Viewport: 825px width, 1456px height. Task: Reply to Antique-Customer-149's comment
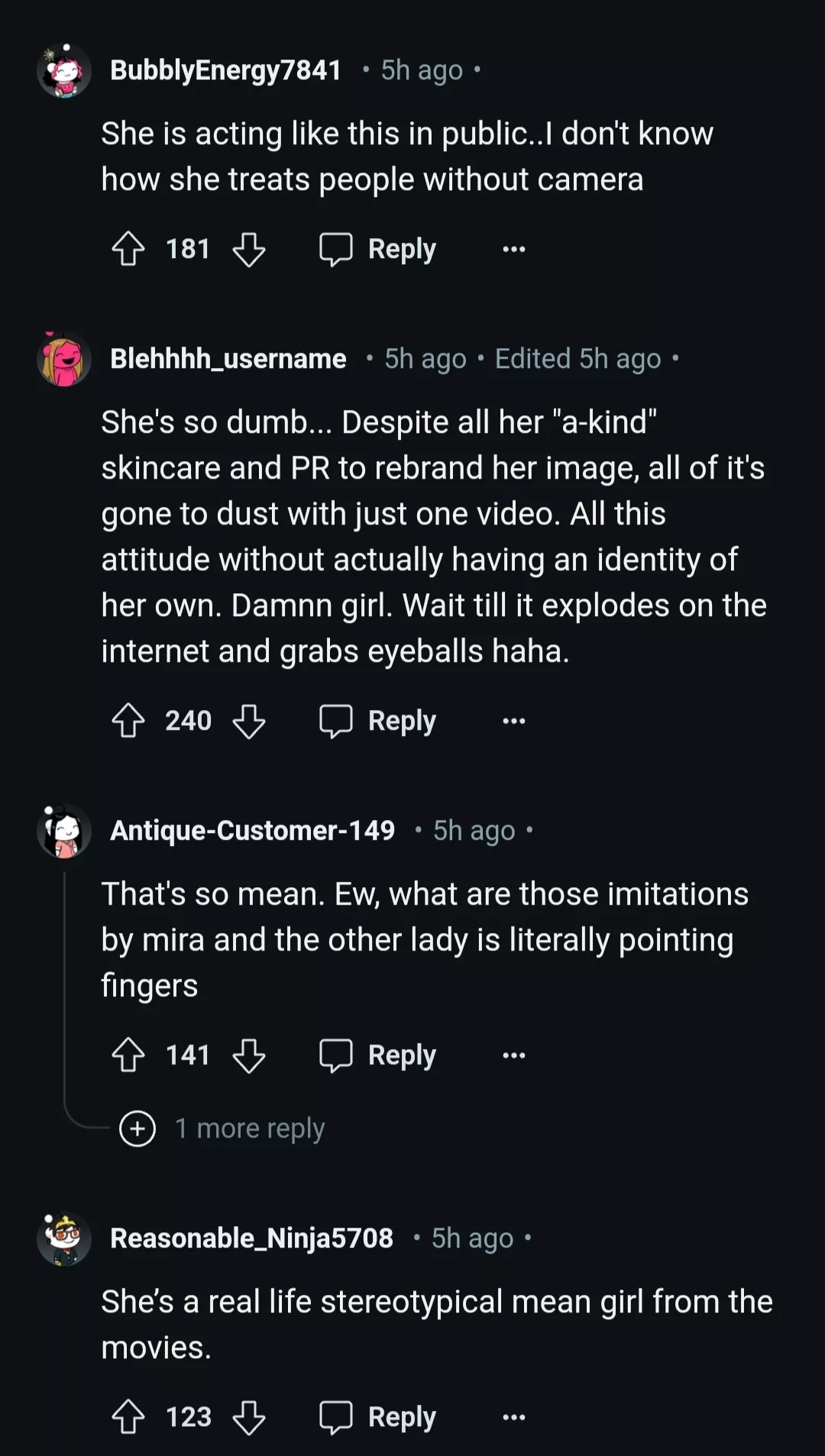point(378,1055)
